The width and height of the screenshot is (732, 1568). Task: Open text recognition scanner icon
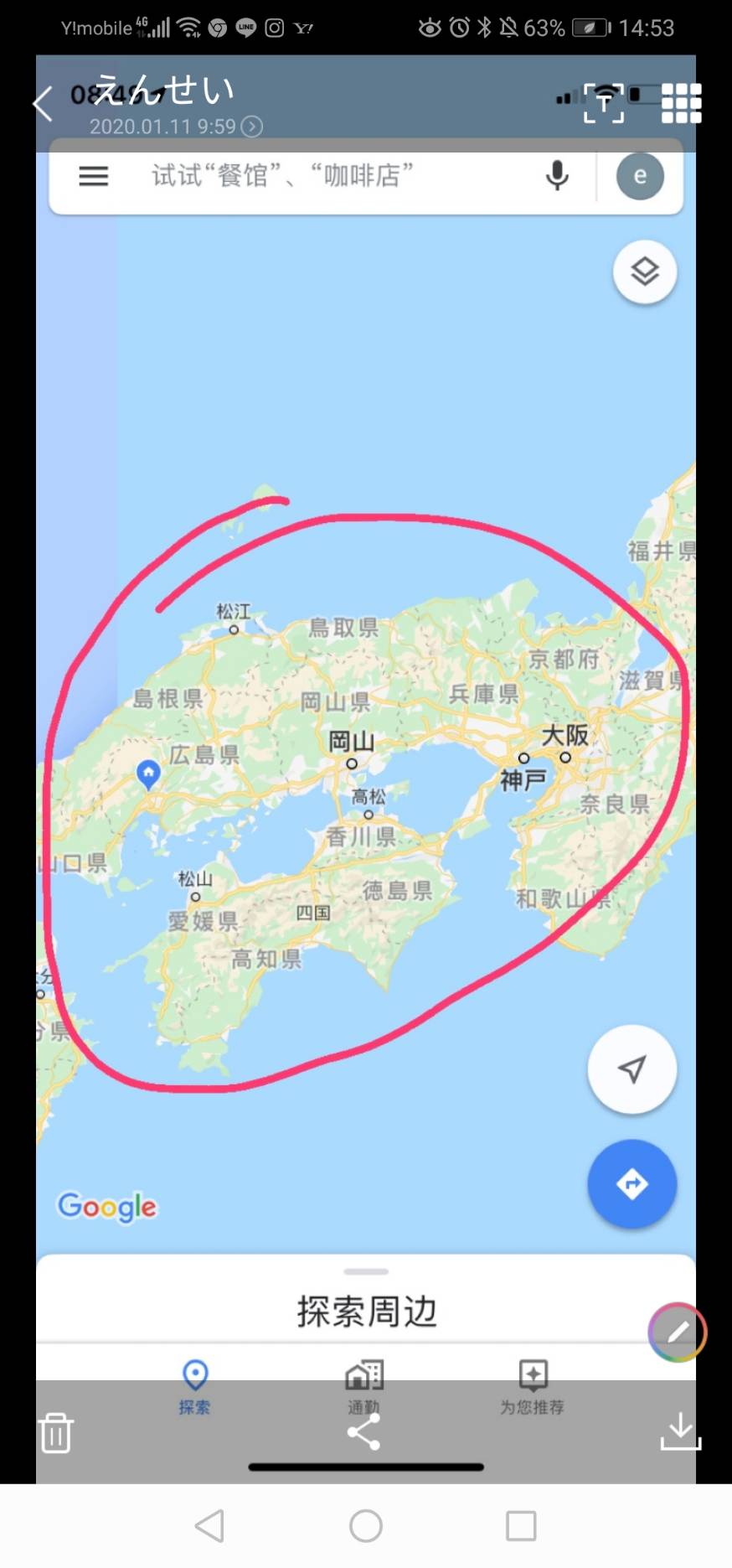click(x=603, y=104)
